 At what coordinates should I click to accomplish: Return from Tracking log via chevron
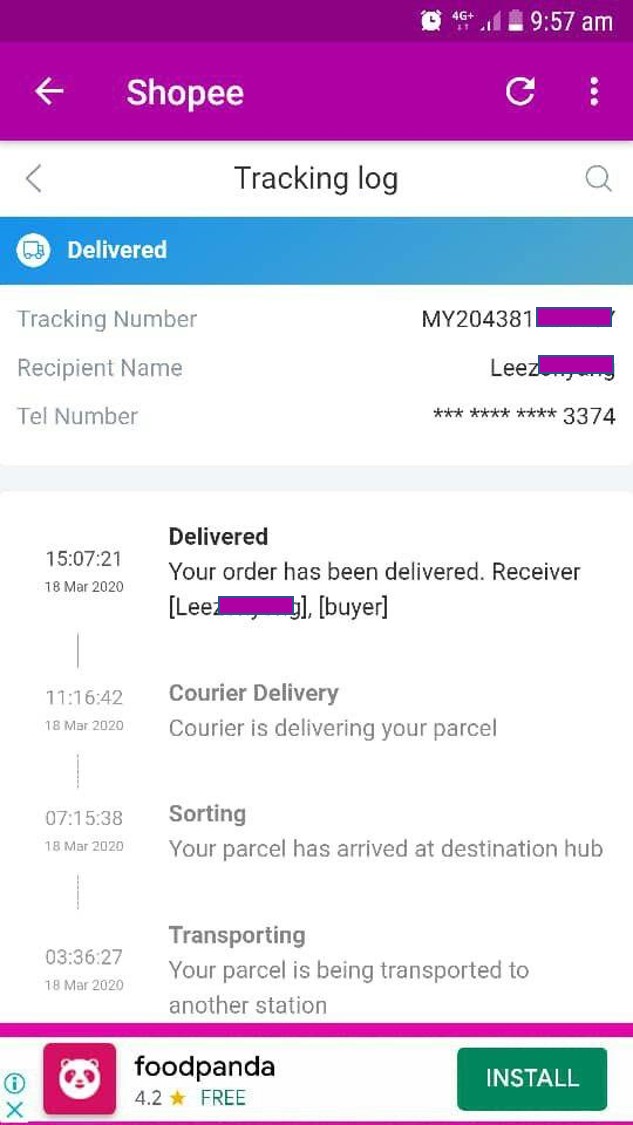point(33,179)
